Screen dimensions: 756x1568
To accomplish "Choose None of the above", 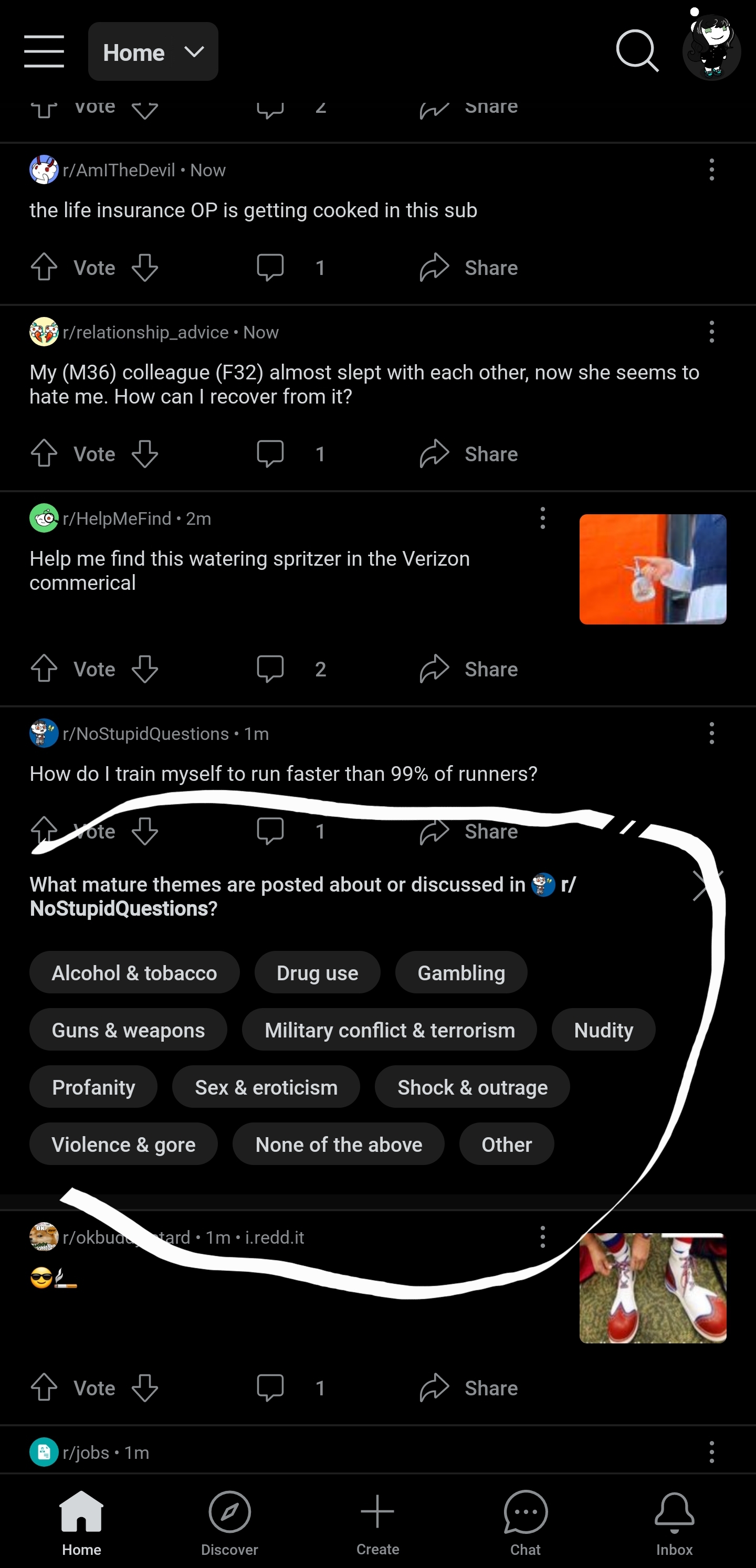I will point(338,1145).
